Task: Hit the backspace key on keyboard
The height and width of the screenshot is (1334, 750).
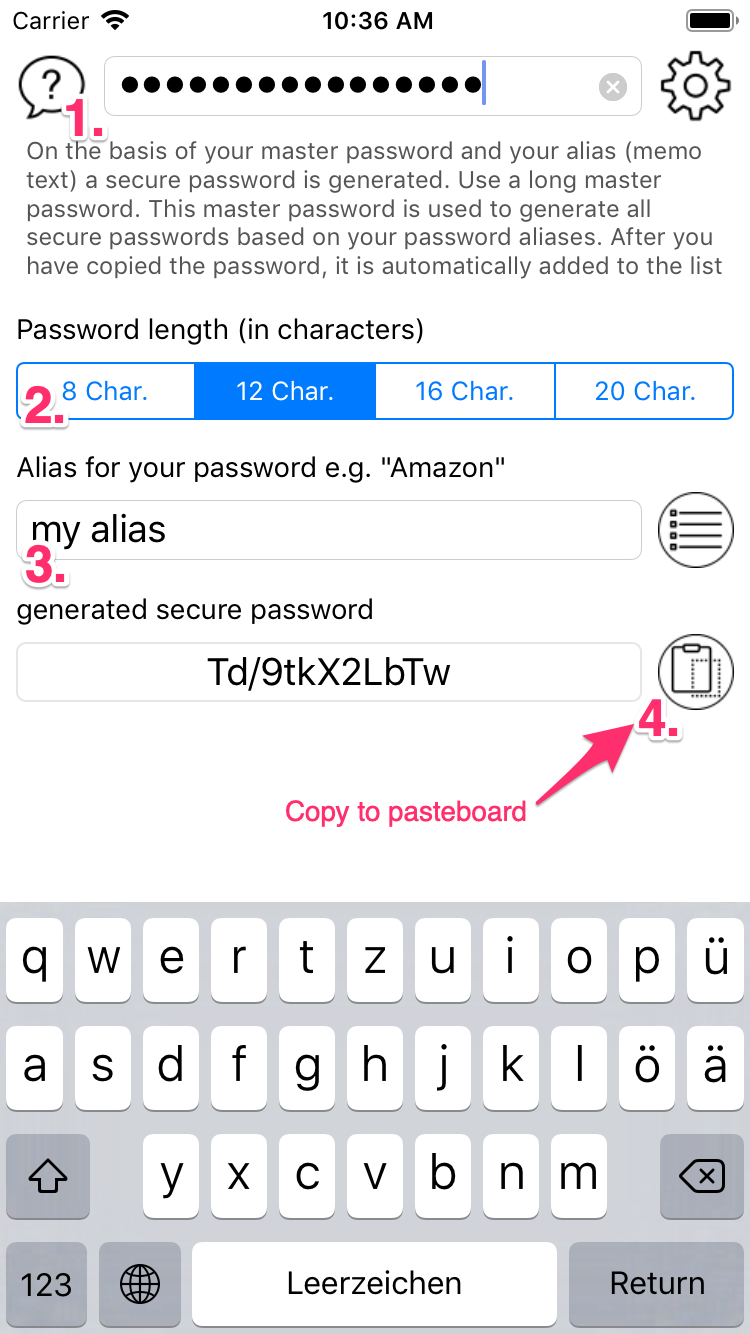Action: 702,1175
